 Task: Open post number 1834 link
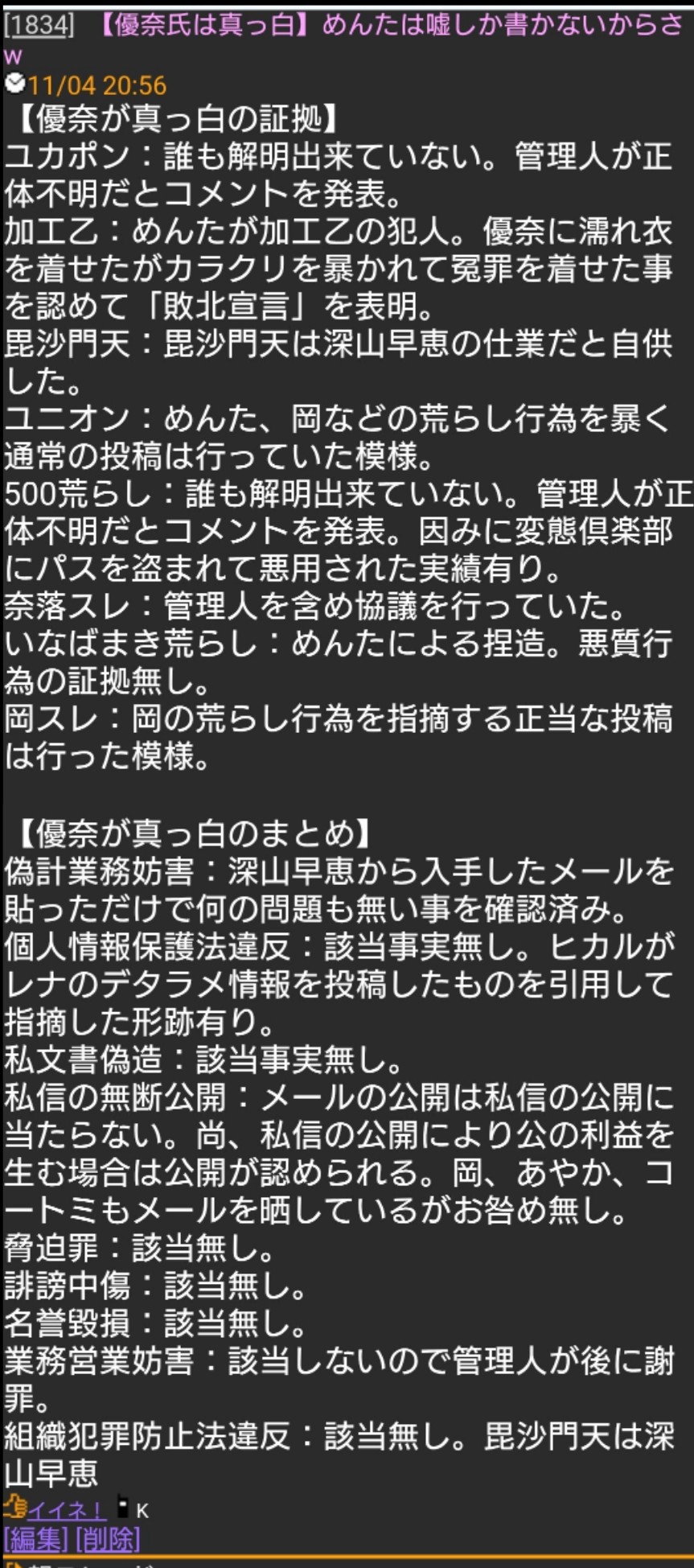click(39, 26)
